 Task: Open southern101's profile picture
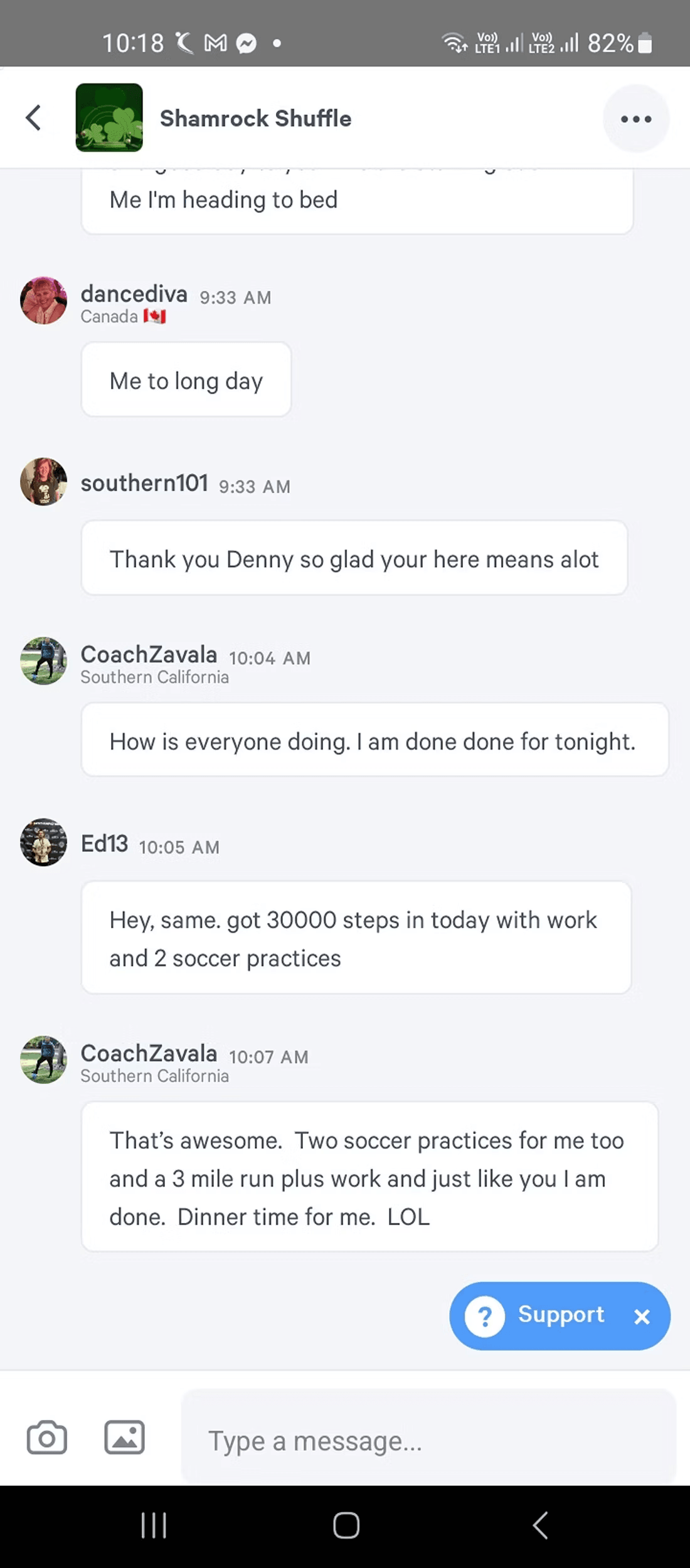pyautogui.click(x=43, y=482)
